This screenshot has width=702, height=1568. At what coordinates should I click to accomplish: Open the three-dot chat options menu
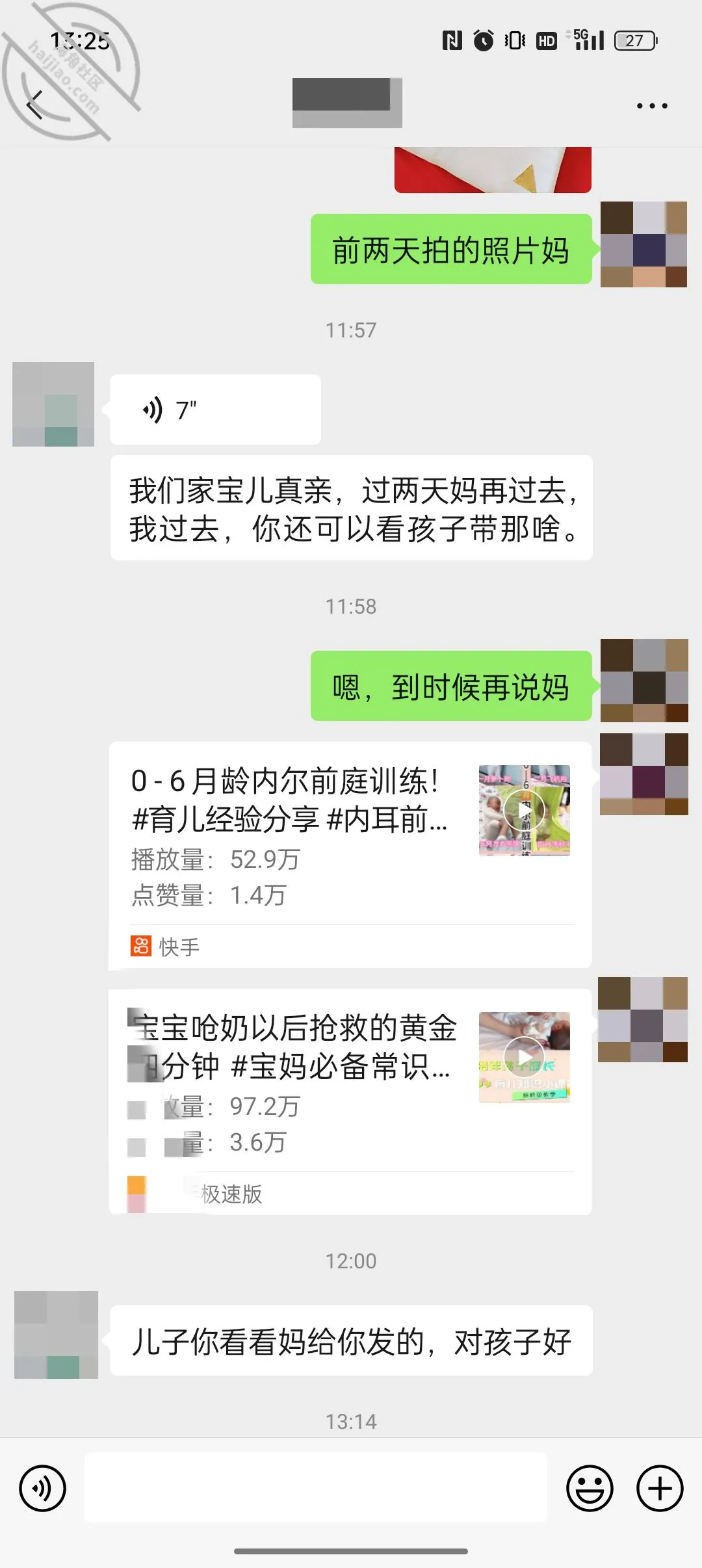coord(652,105)
